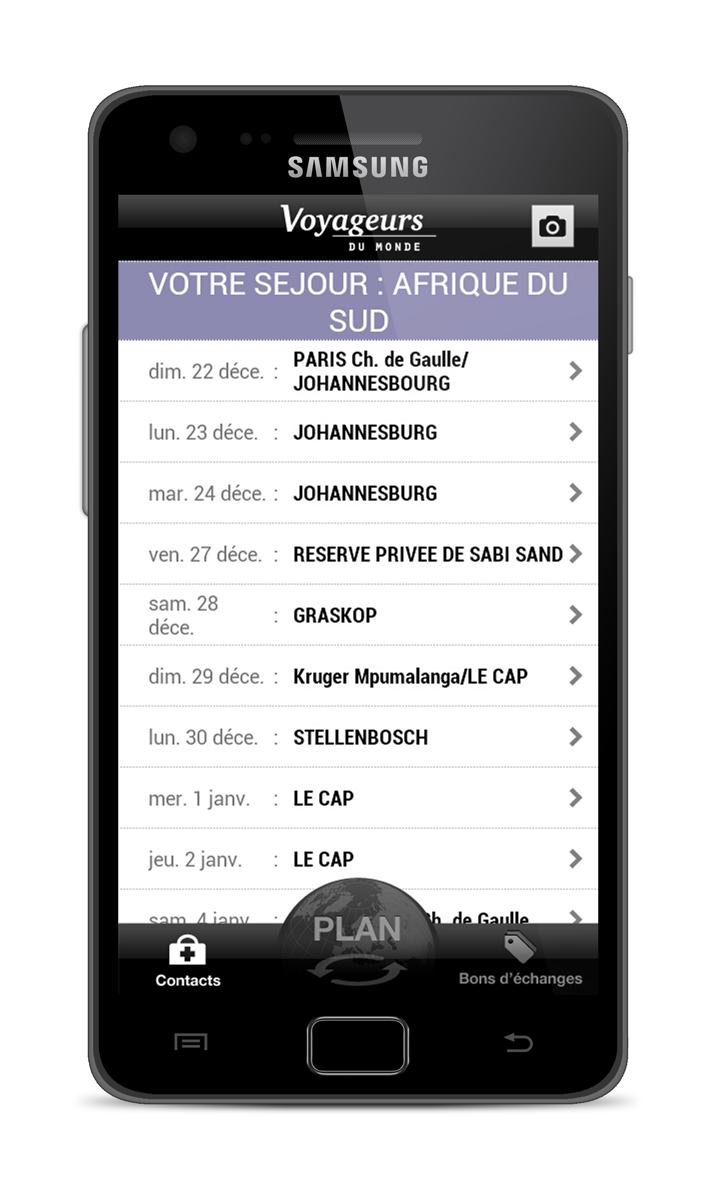Open the dim. 22 déce. Paris/Johannesbourg row
Screen dimensions: 716x1189
[358, 371]
